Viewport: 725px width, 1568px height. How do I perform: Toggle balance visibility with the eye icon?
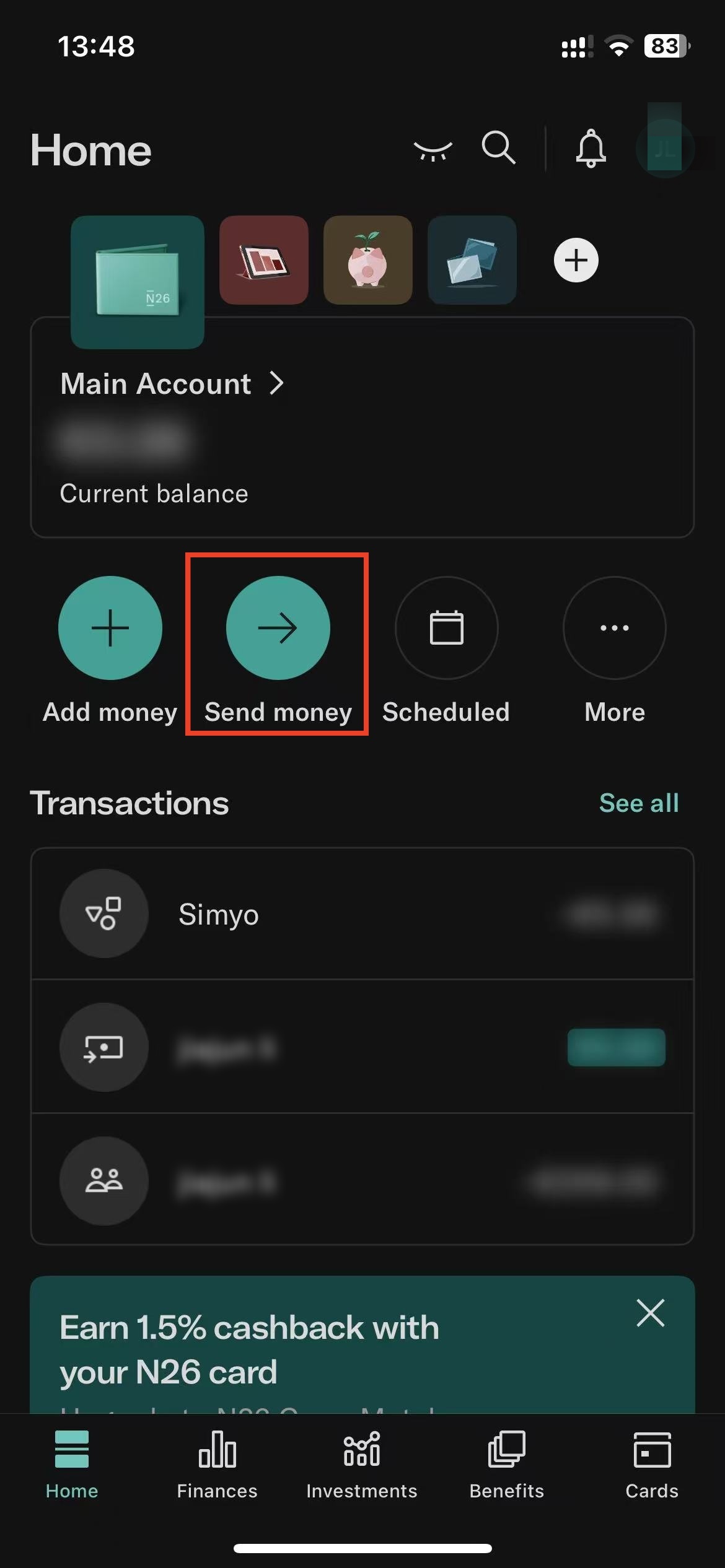click(433, 150)
